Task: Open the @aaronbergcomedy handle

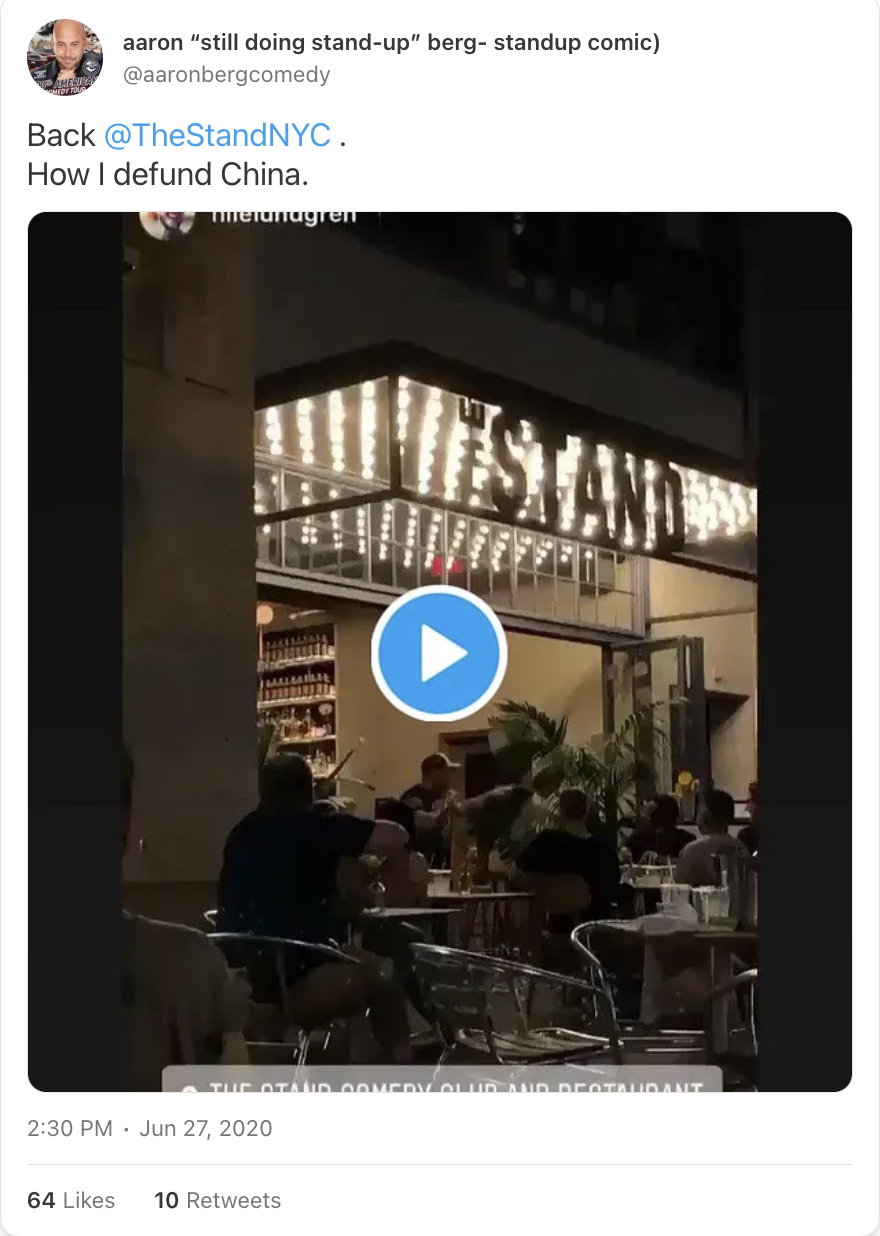Action: coord(226,74)
